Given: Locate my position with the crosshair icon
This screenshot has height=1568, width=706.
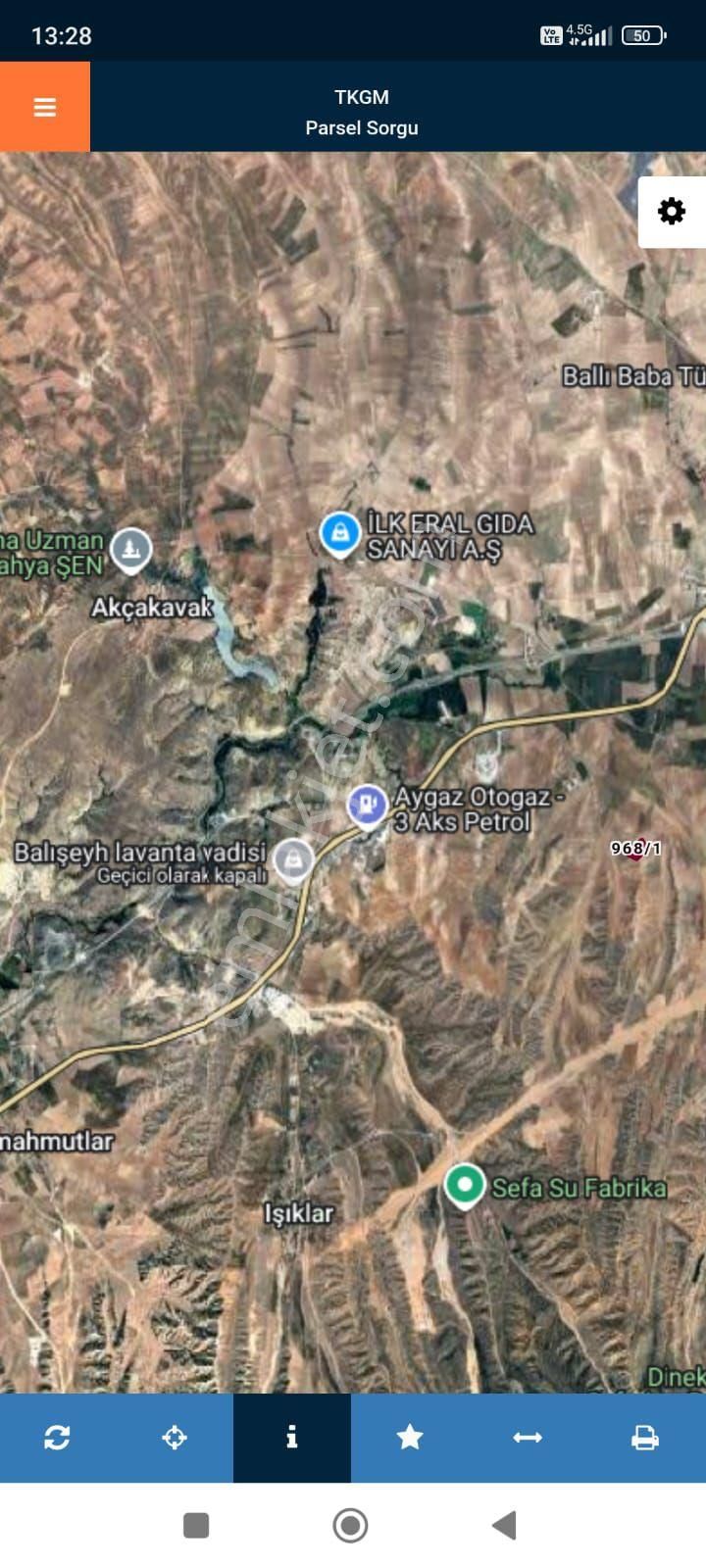Looking at the screenshot, I should coord(175,1438).
